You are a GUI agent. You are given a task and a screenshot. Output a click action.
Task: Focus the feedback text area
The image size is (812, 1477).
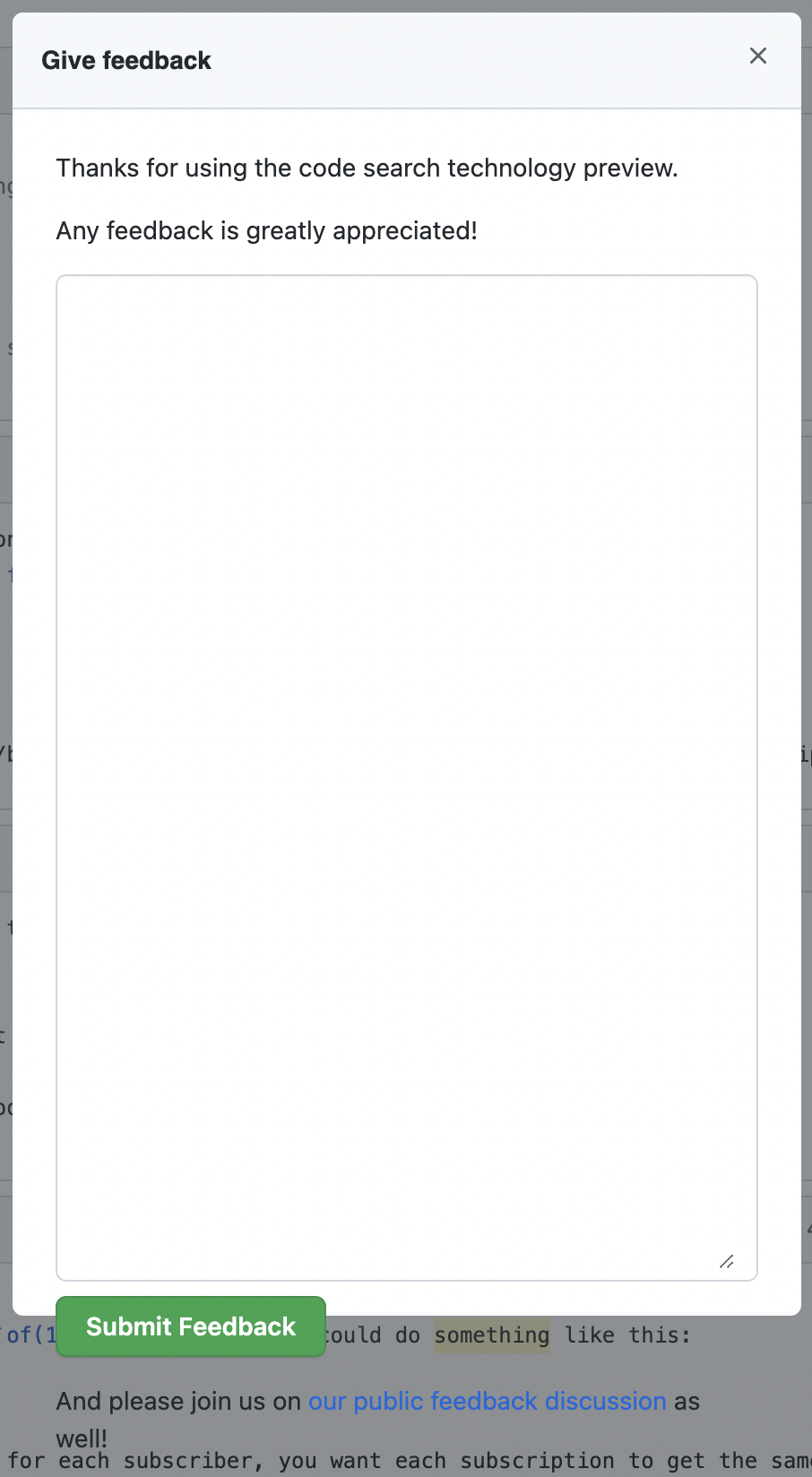pyautogui.click(x=406, y=777)
